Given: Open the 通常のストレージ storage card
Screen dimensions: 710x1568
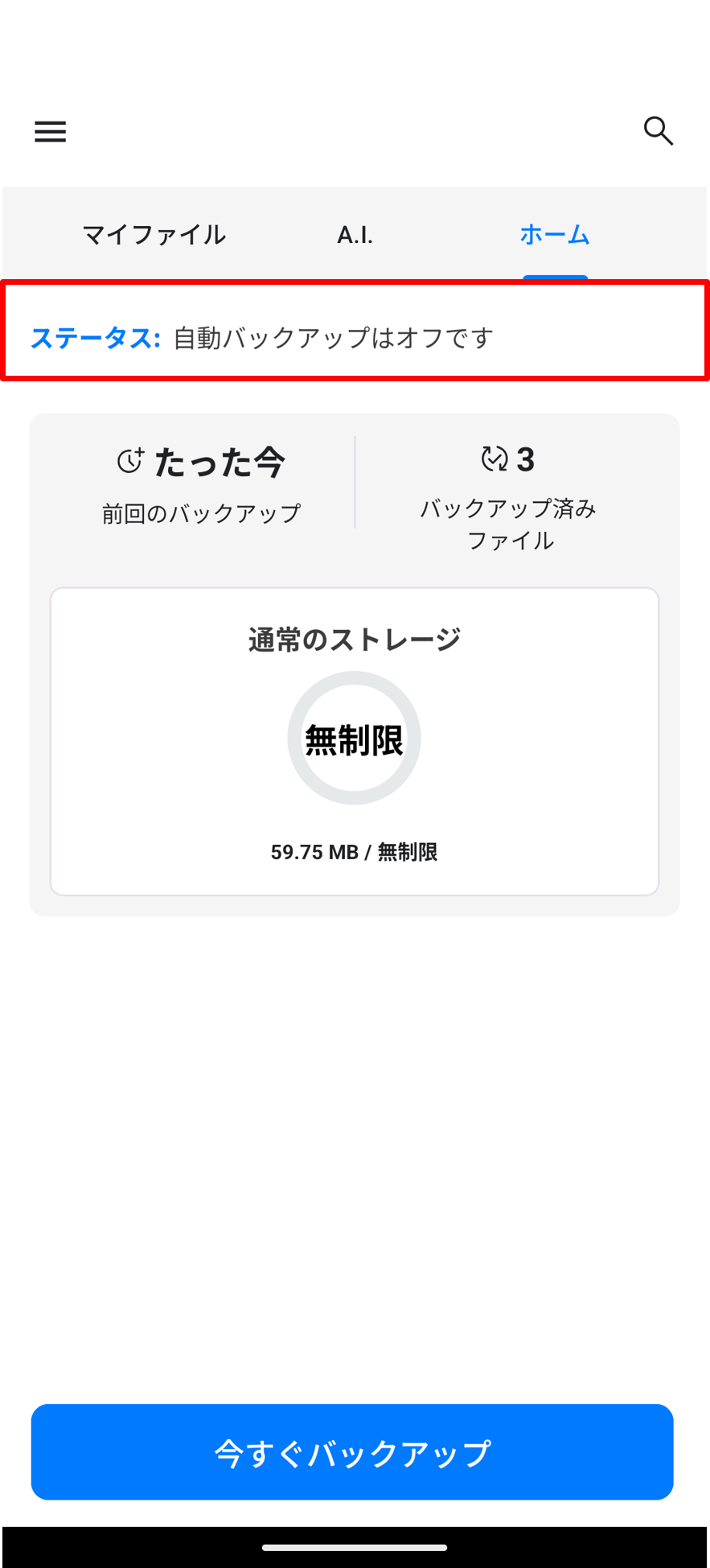Looking at the screenshot, I should [354, 638].
